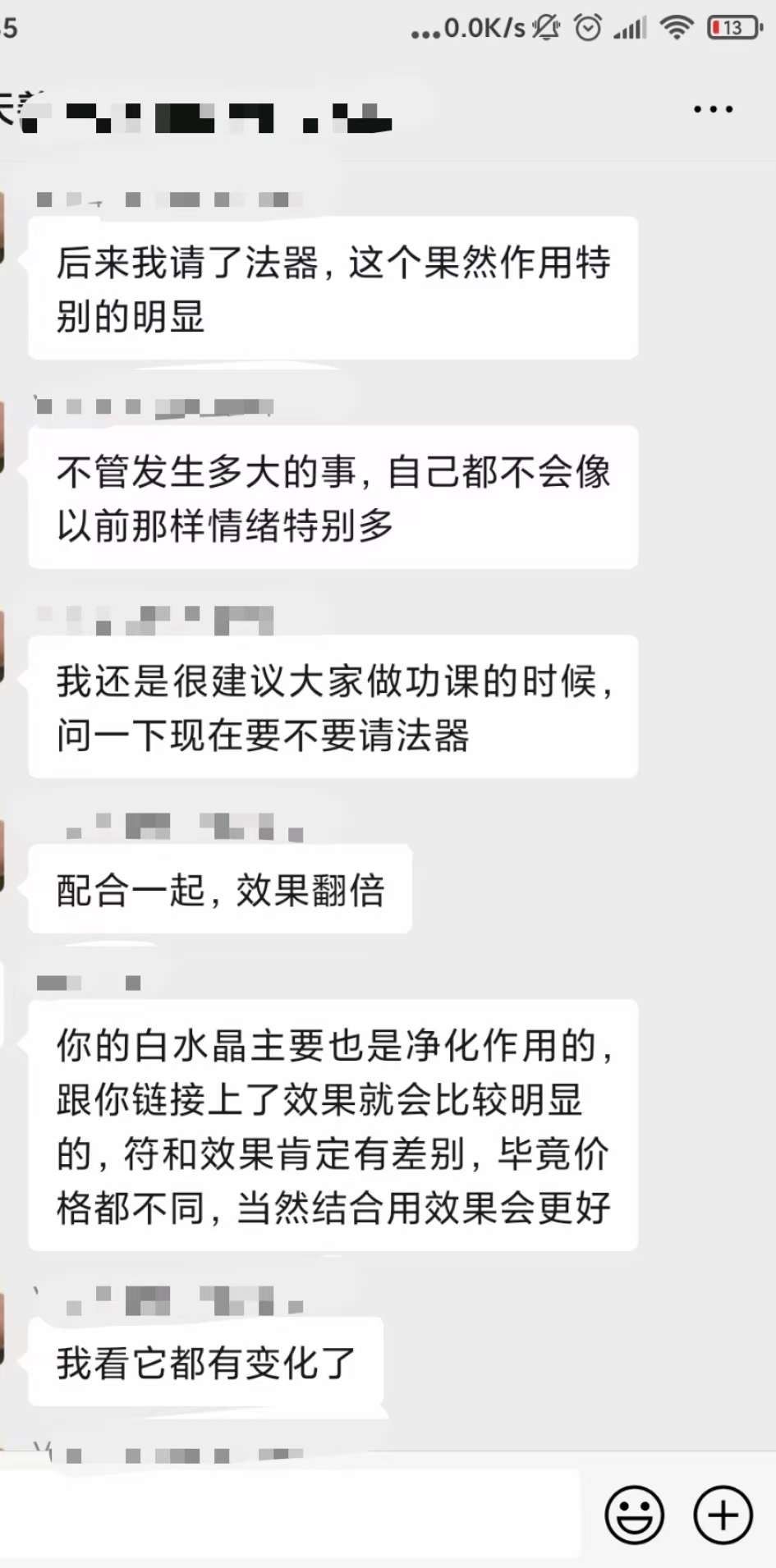
Task: Tap the cellular signal bars icon
Action: [630, 27]
